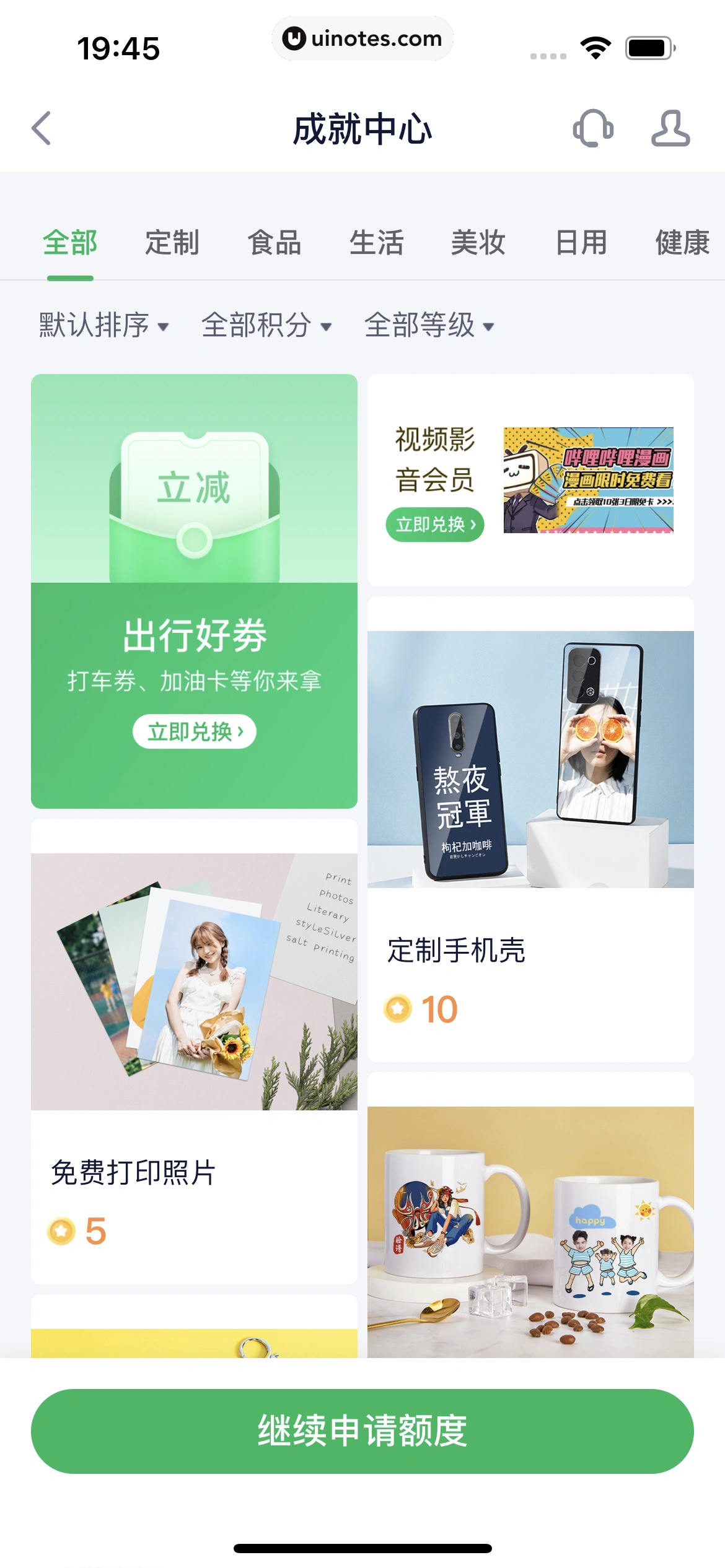Switch to the 健康 tab
This screenshot has height=1568, width=725.
click(682, 242)
